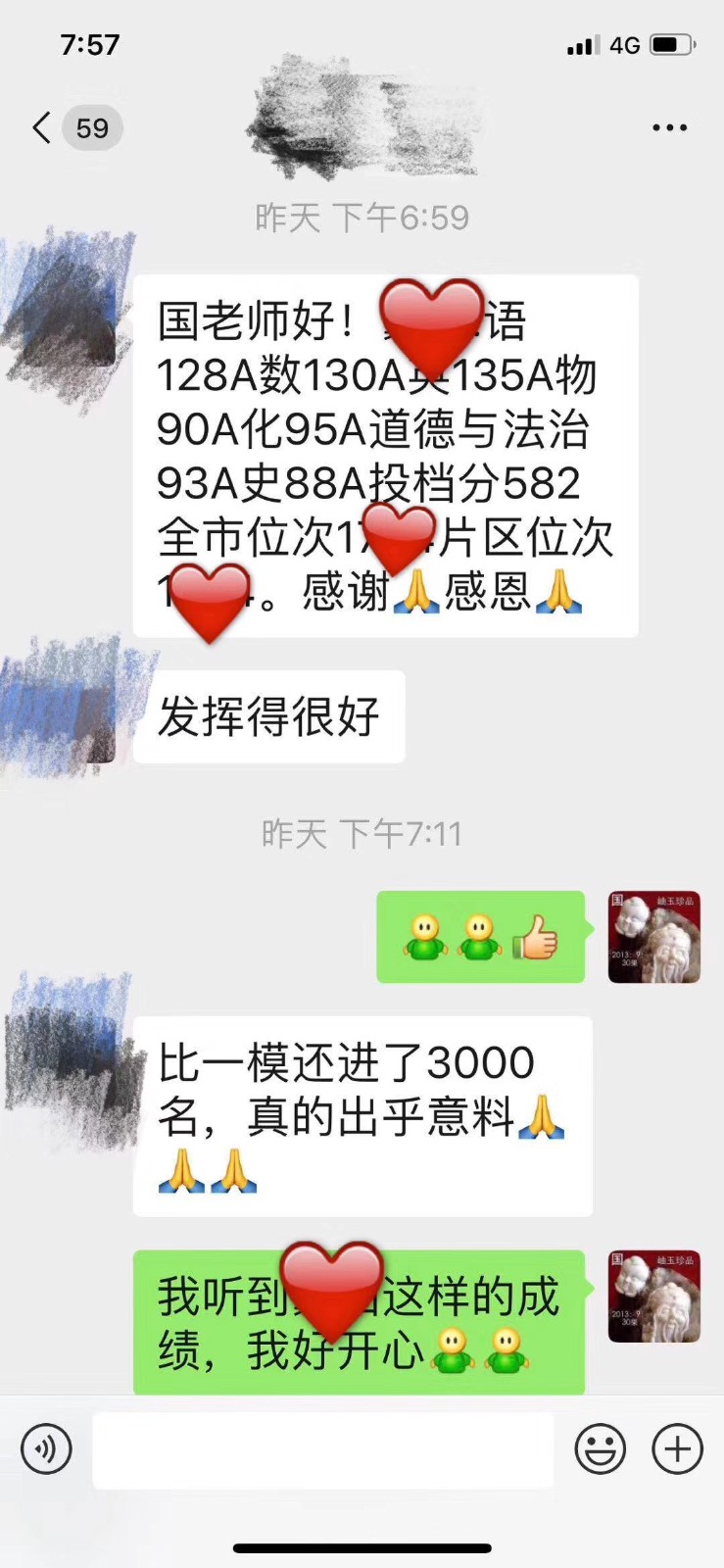Open your avatar beside the 我好开心 message

pyautogui.click(x=653, y=1296)
